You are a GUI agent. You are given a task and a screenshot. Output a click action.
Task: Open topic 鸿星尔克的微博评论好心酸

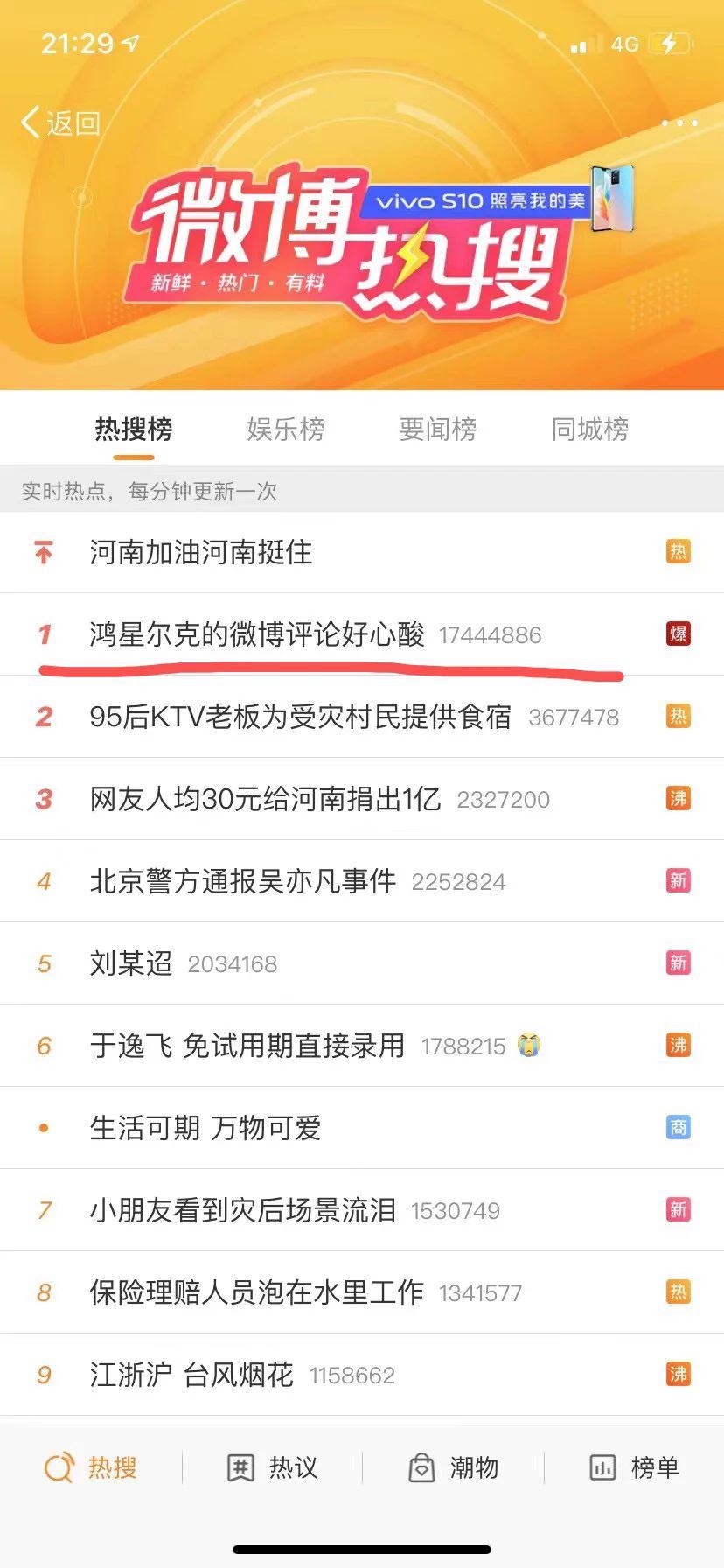click(x=362, y=634)
